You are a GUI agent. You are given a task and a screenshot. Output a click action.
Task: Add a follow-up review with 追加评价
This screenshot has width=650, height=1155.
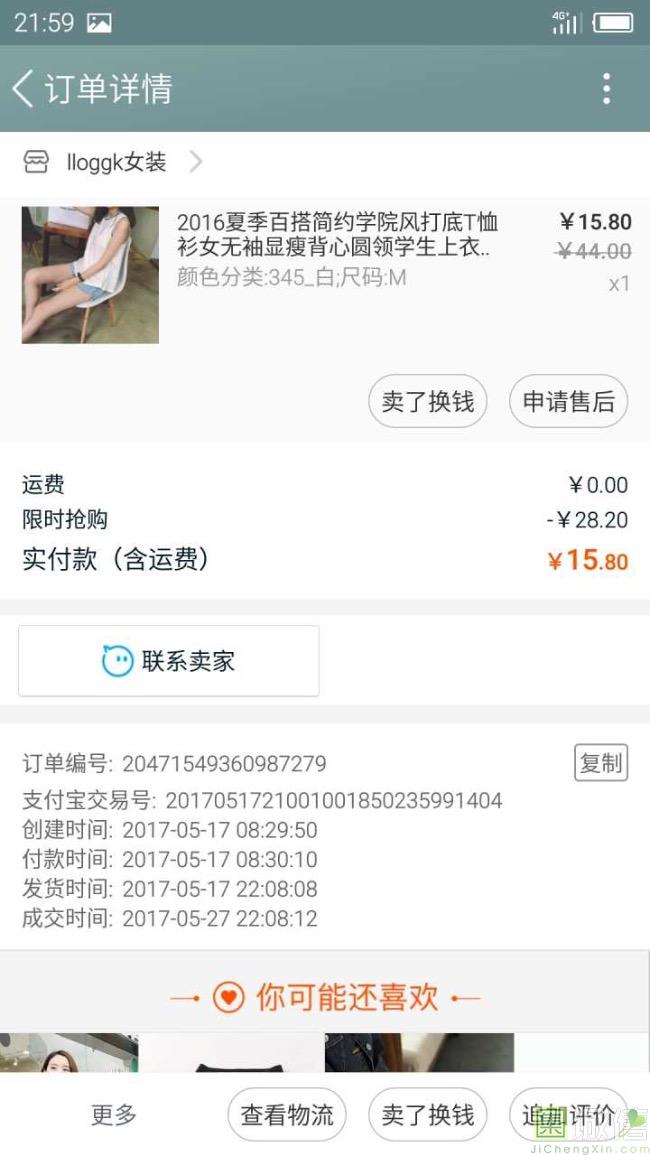(x=568, y=1115)
